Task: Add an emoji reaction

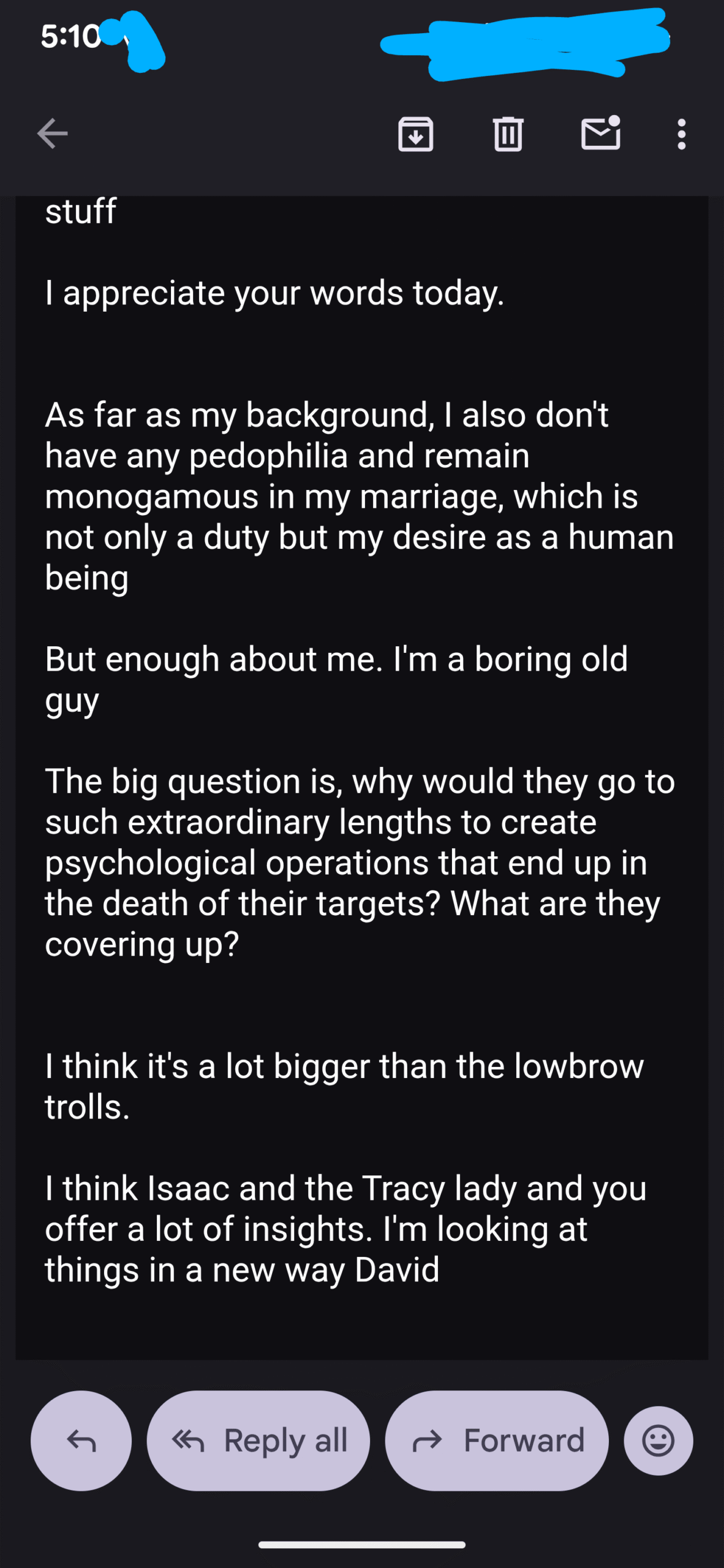Action: pos(658,1441)
